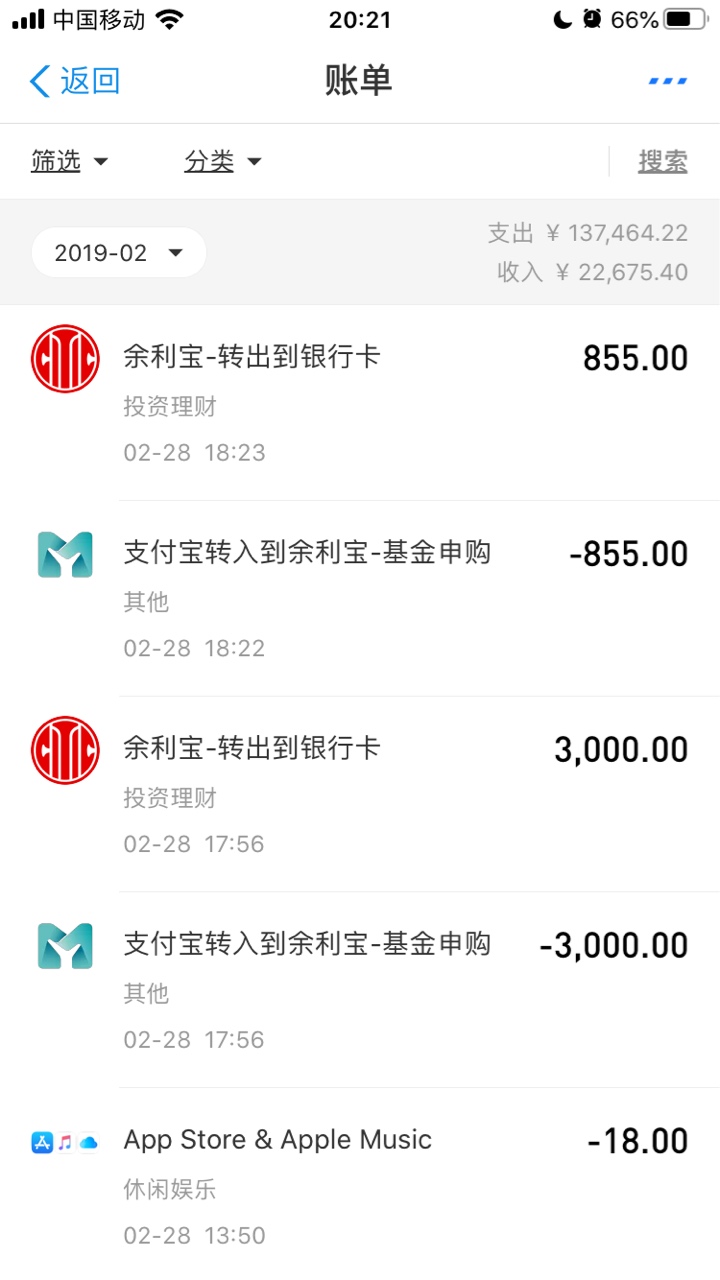Image resolution: width=720 pixels, height=1280 pixels.
Task: Open the -3,000.00 基金申购 transaction
Action: click(x=360, y=990)
